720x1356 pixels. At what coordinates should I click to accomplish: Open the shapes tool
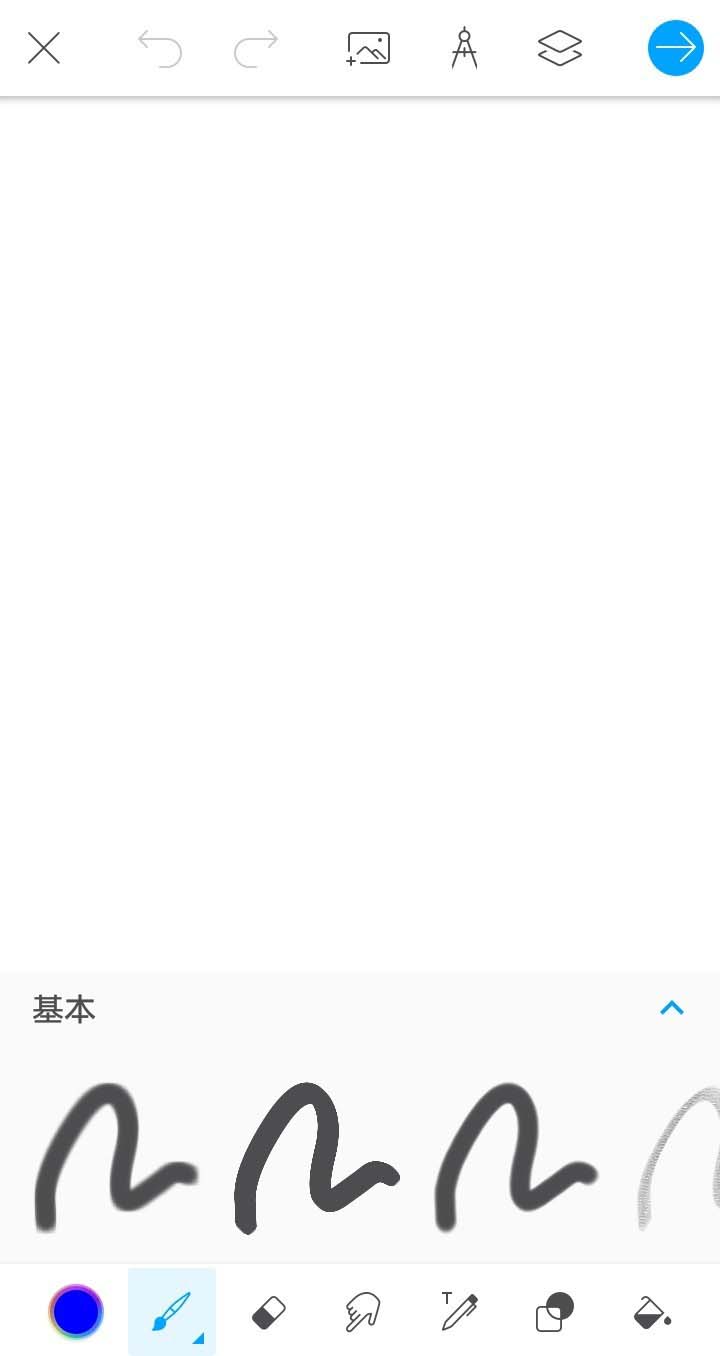pos(555,1312)
